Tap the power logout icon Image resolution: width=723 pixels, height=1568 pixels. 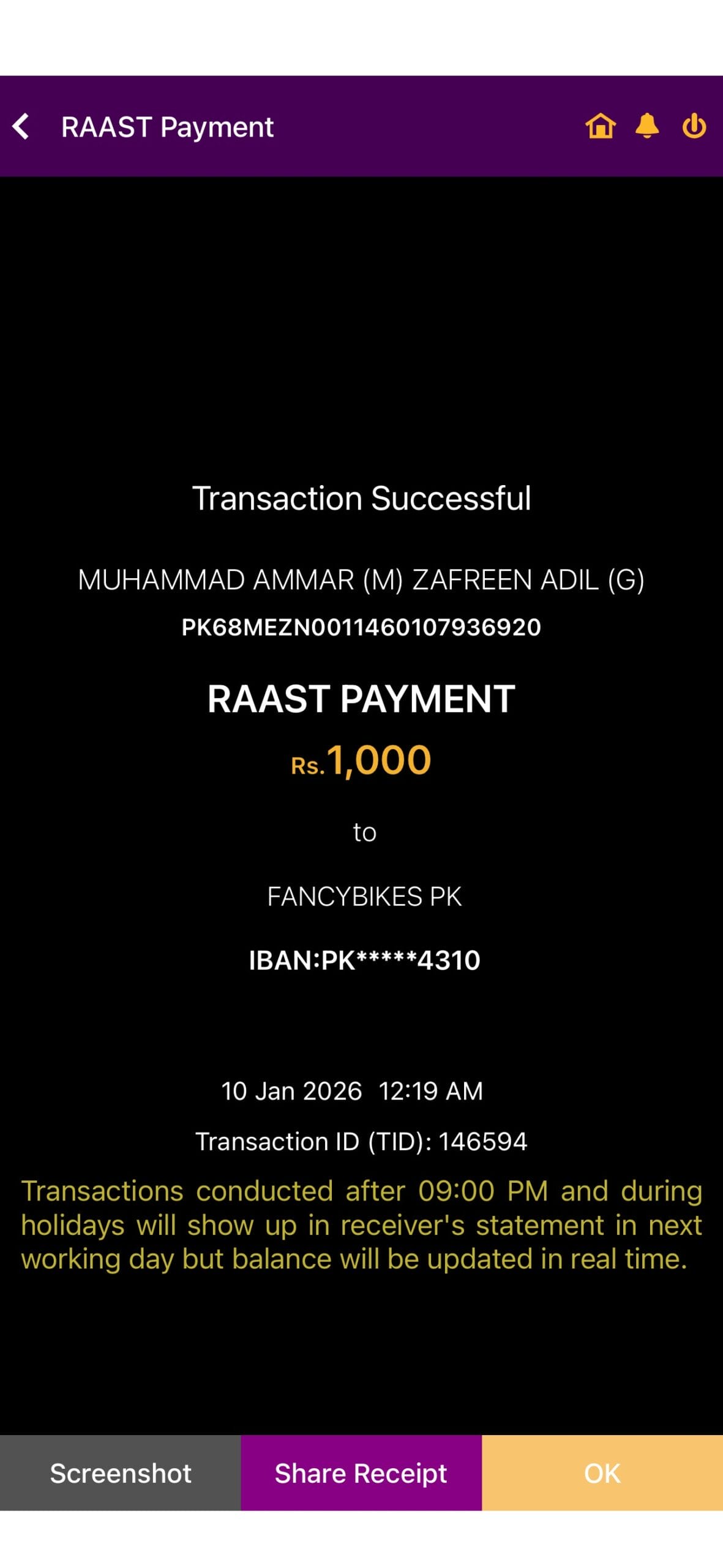(x=694, y=127)
